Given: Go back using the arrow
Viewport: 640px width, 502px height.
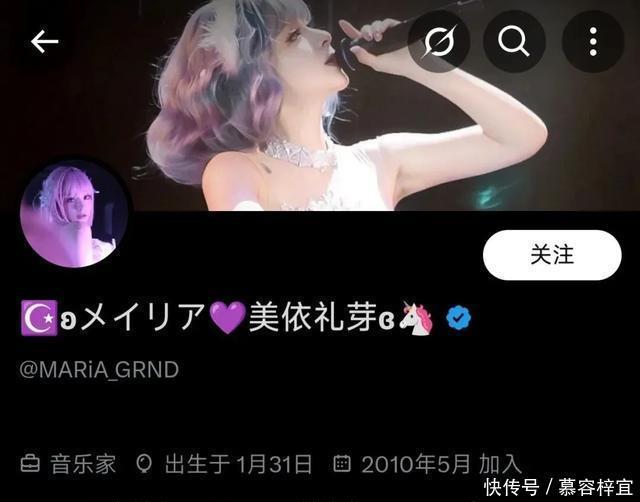Looking at the screenshot, I should click(44, 42).
